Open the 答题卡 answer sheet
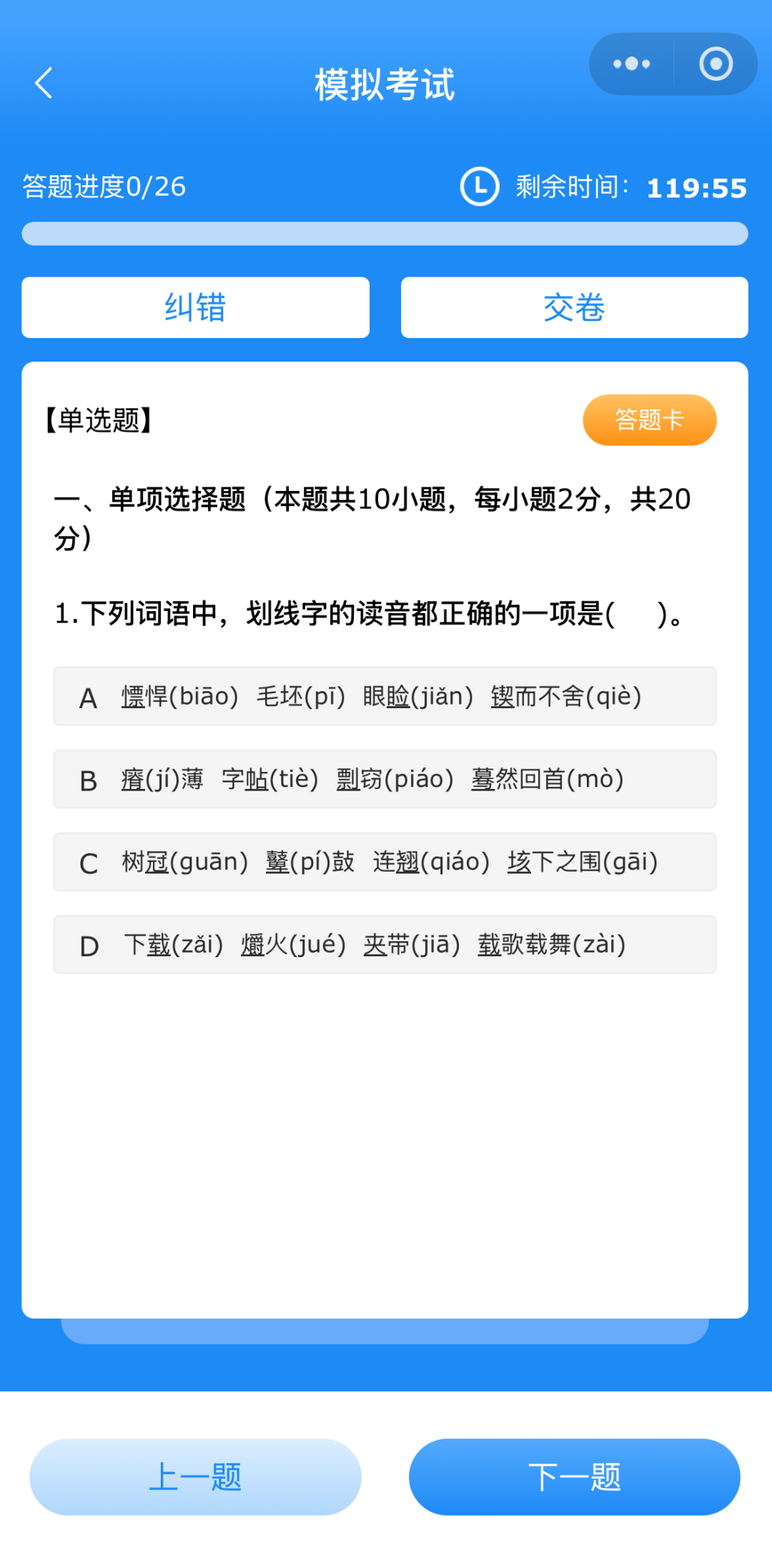 (649, 420)
